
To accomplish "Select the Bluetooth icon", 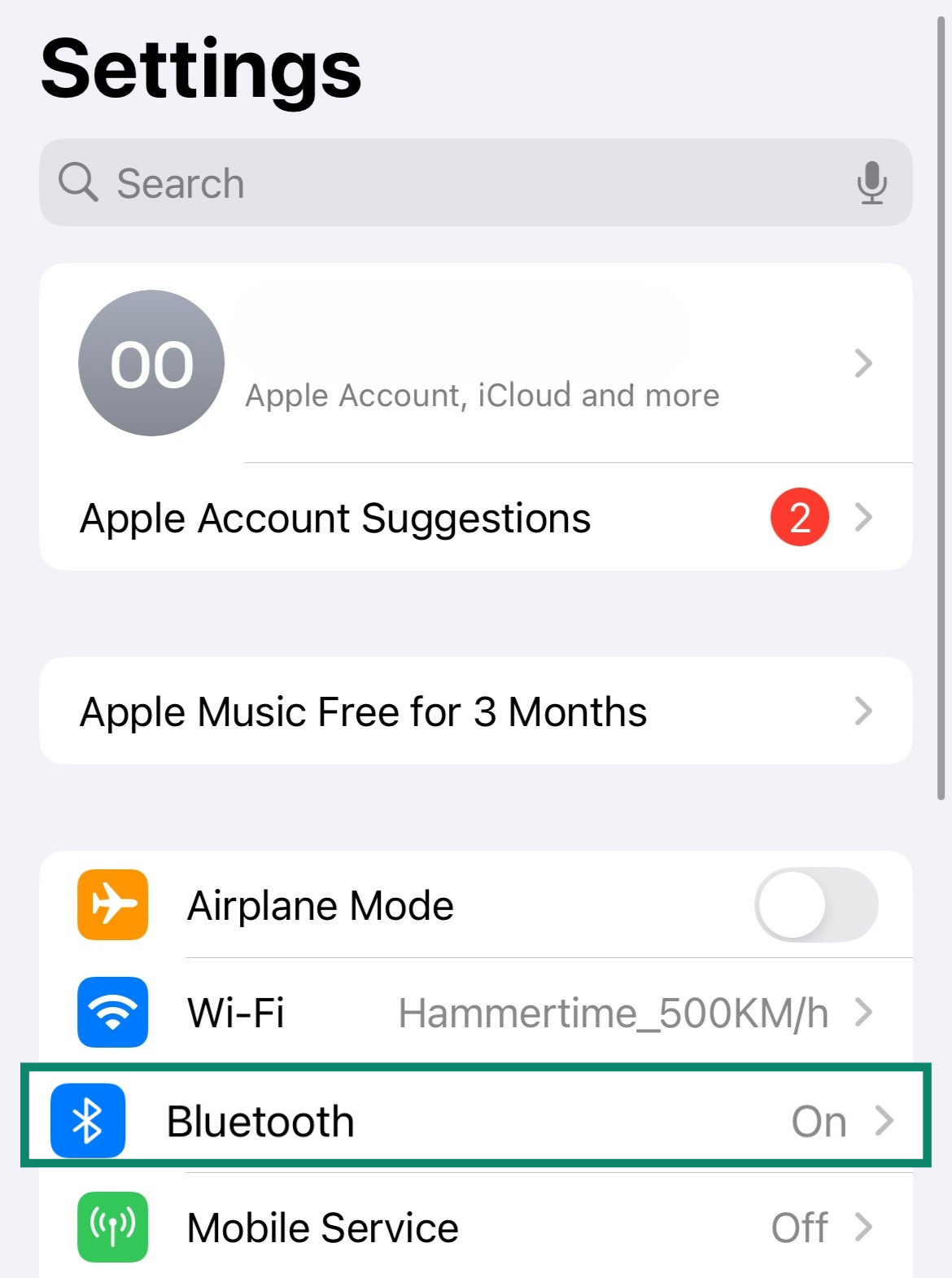I will [x=87, y=1119].
